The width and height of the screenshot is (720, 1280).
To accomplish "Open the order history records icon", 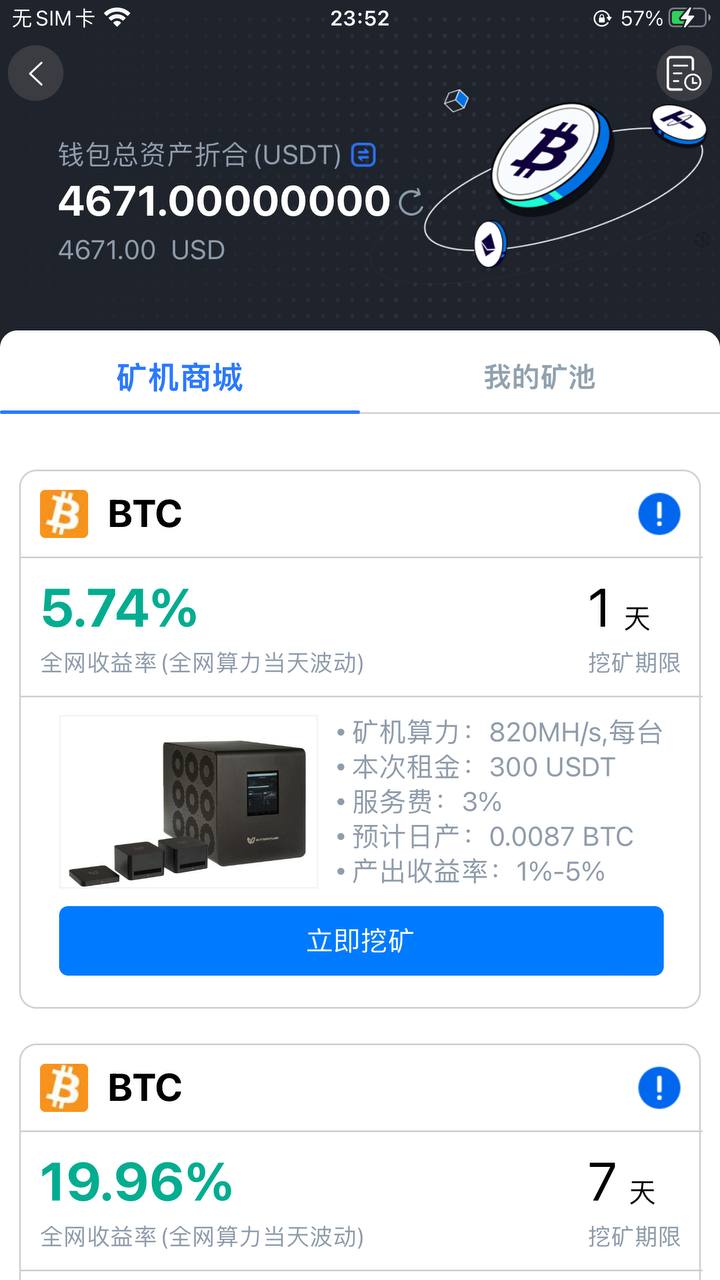I will 683,73.
